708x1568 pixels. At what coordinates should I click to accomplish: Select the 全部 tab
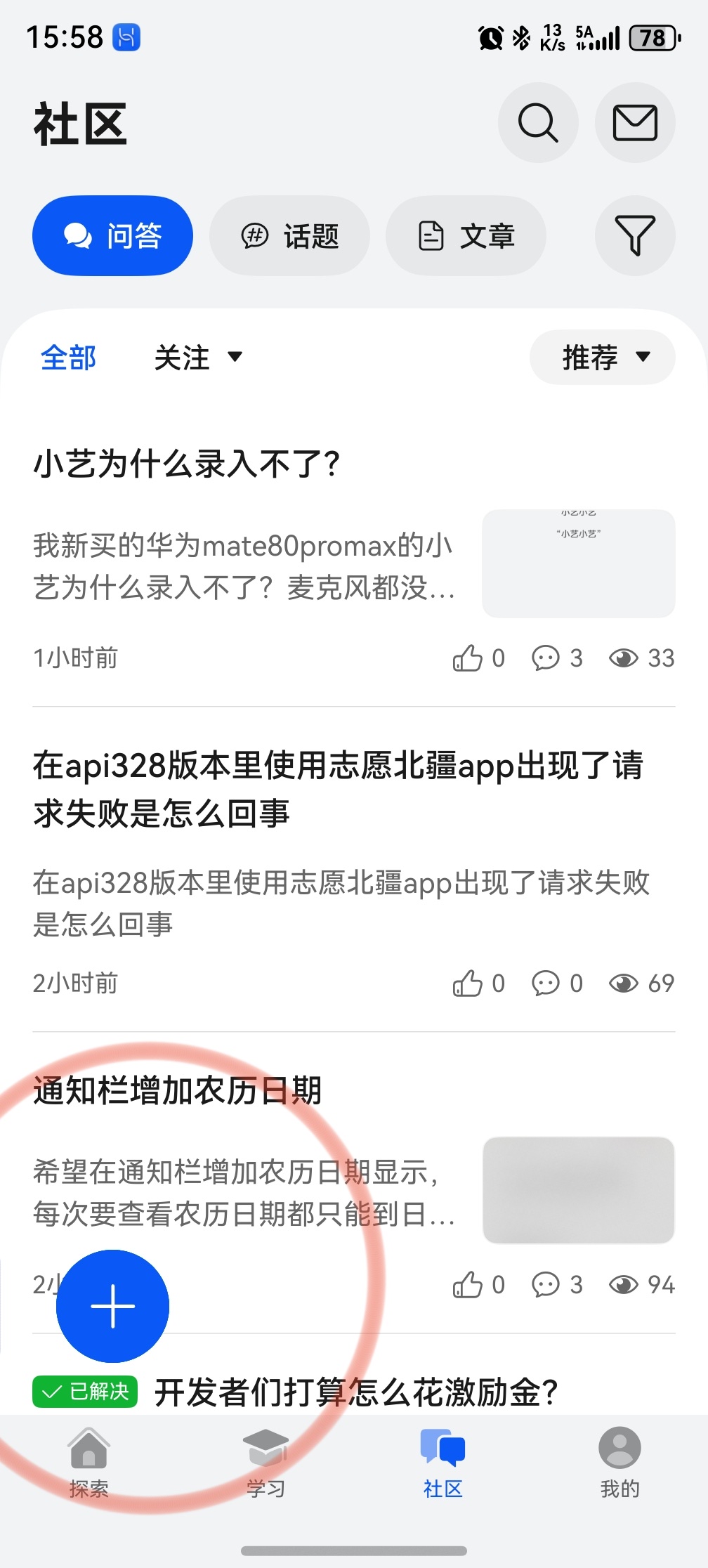68,357
